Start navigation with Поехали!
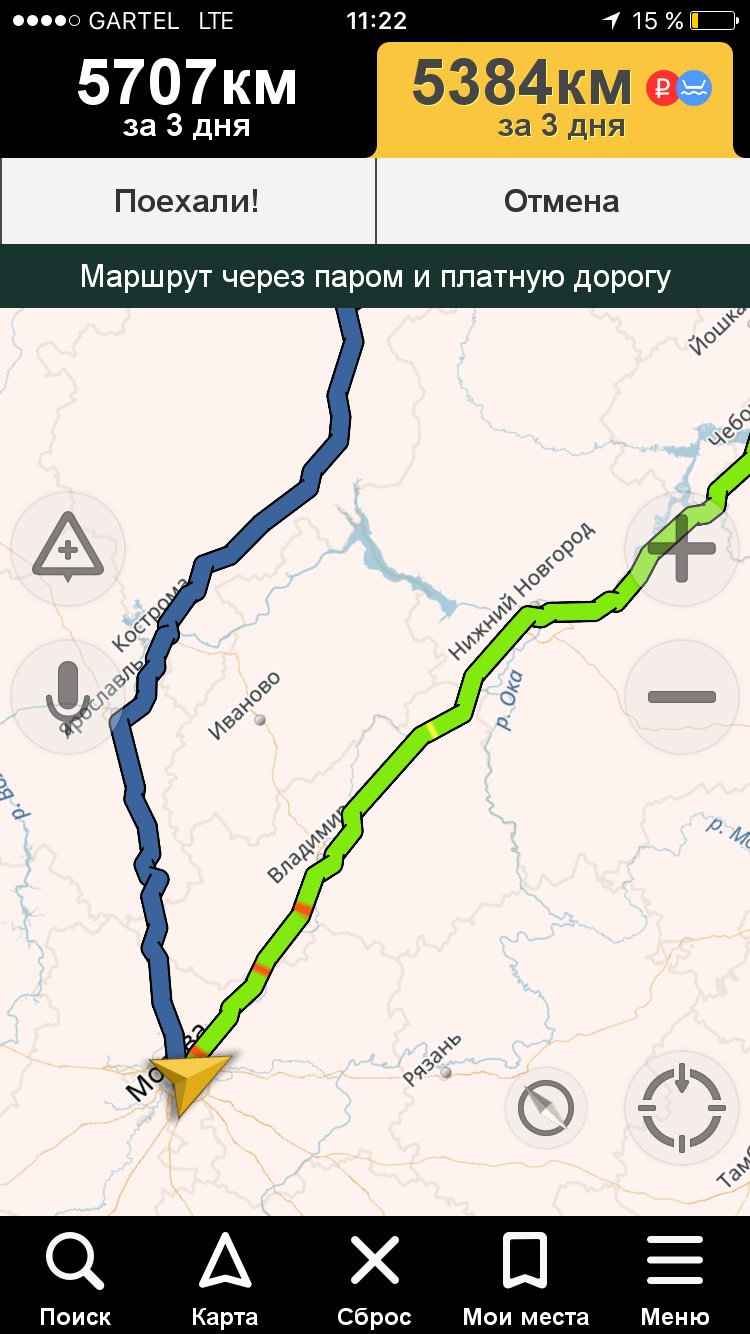 (x=187, y=201)
